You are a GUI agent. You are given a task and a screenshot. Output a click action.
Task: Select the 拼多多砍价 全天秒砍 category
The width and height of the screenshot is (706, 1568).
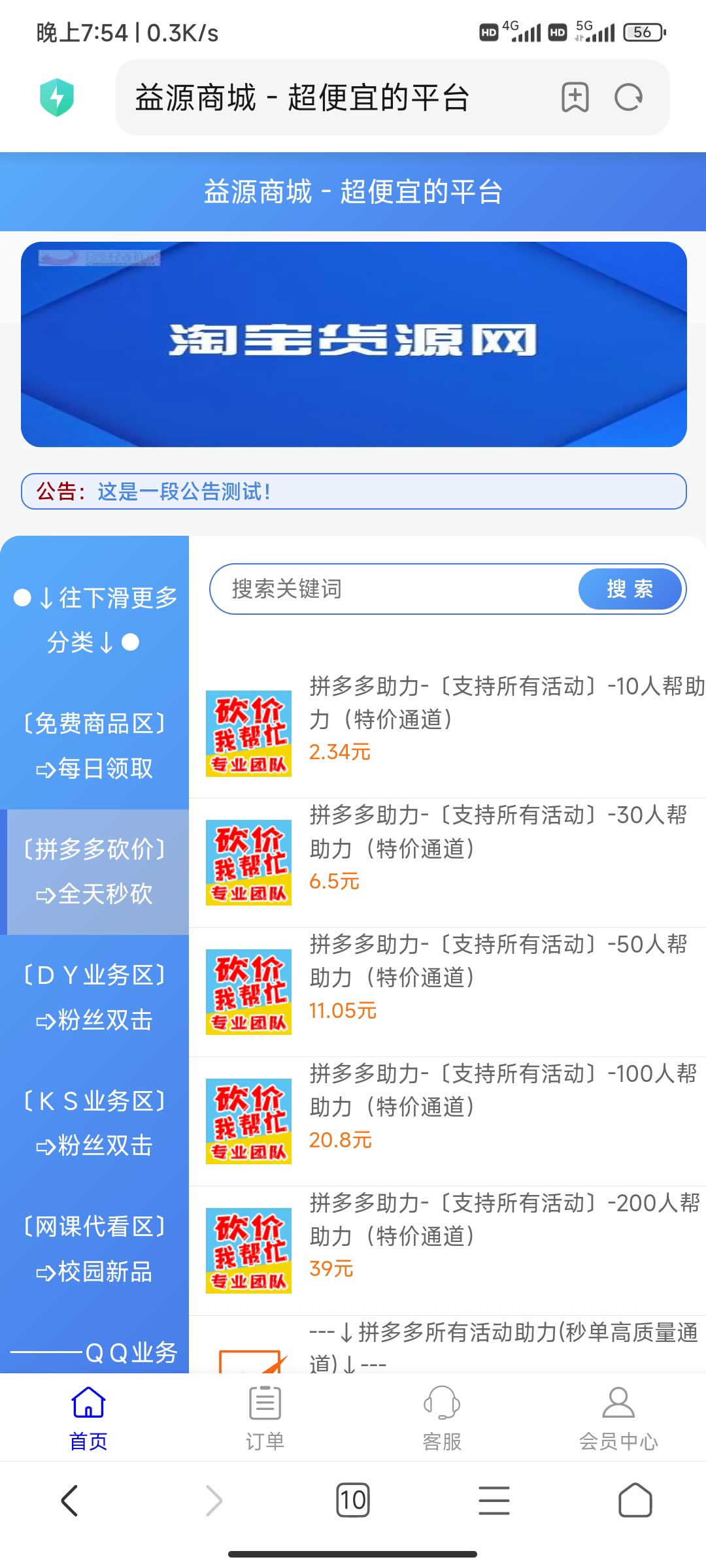tap(95, 872)
